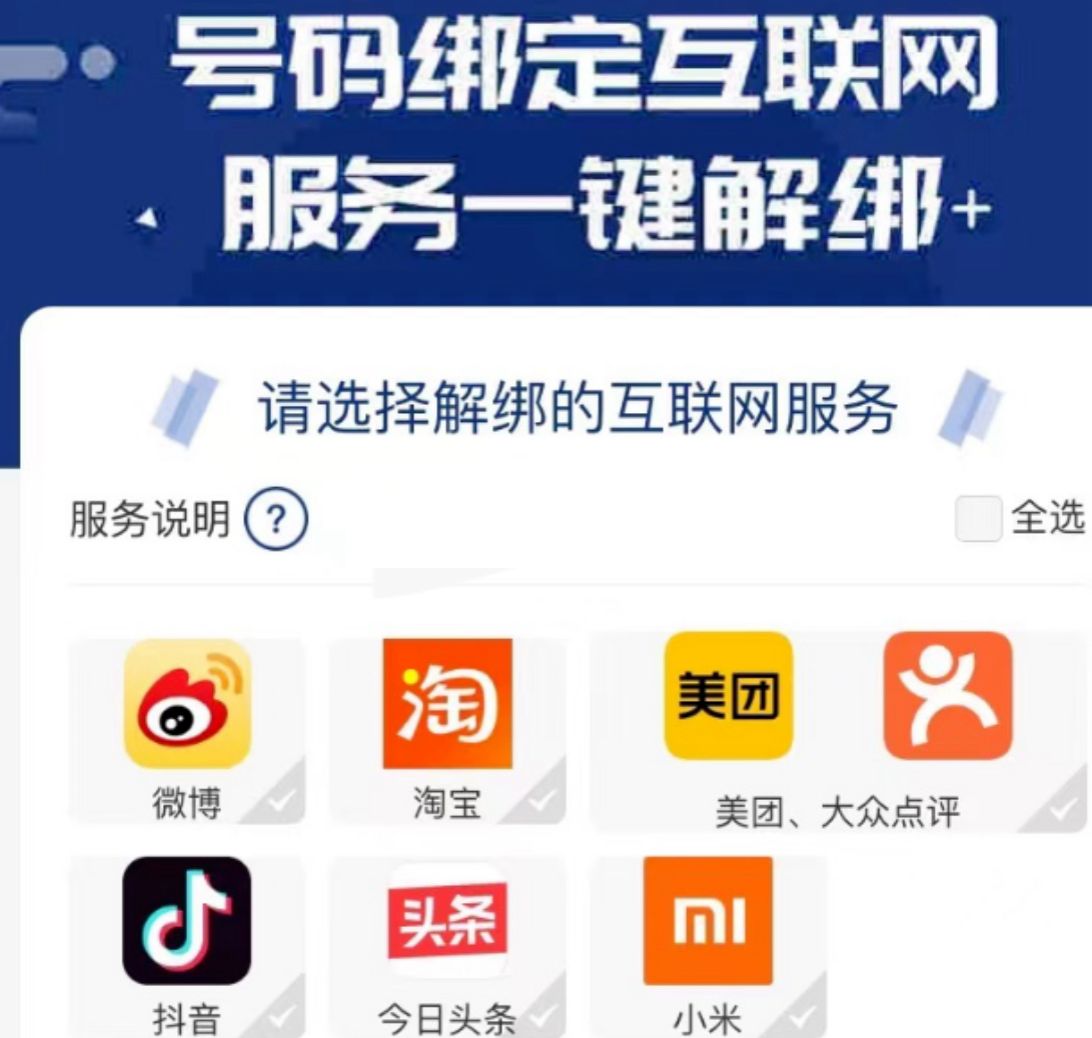Select 抖音 for unbinding
The width and height of the screenshot is (1092, 1038).
pos(187,947)
